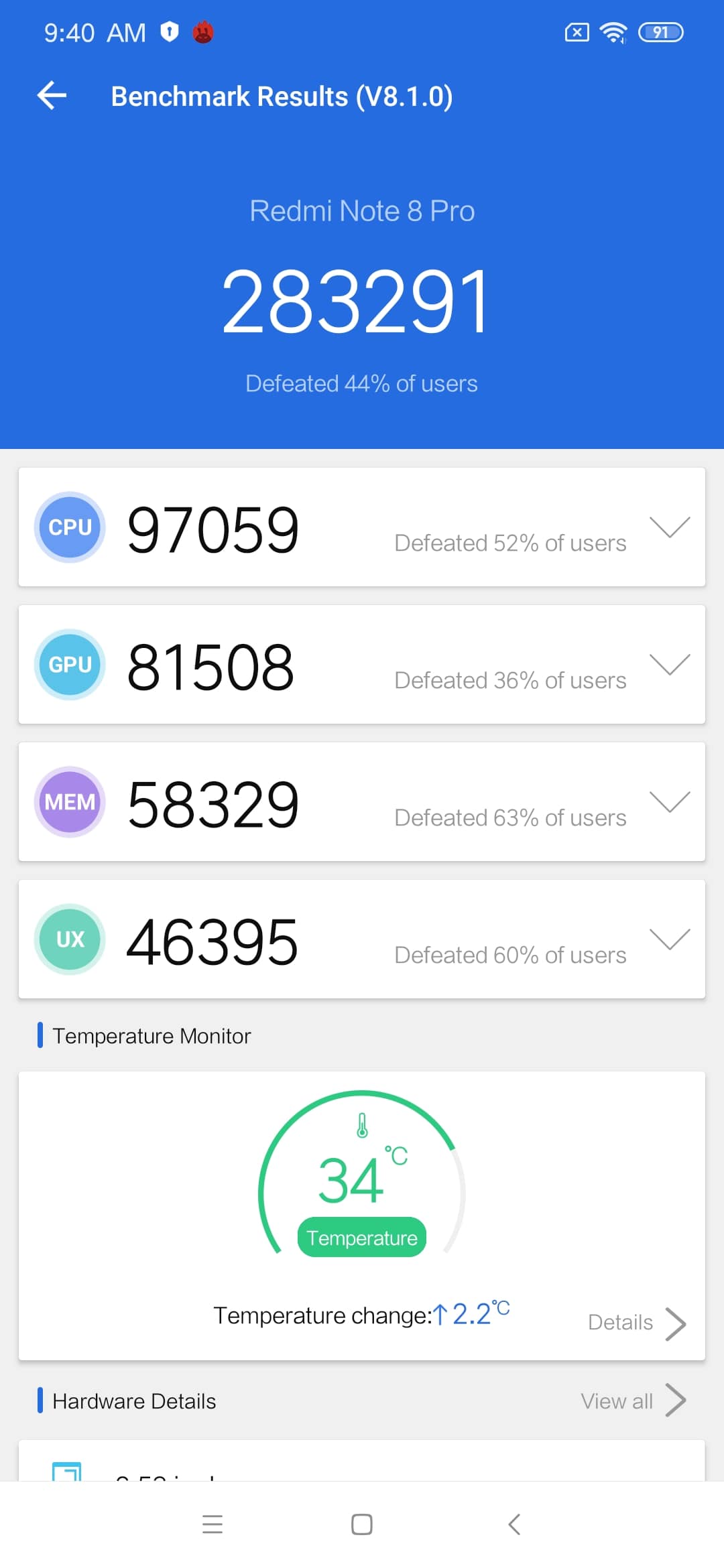
Task: Expand the GPU score breakdown
Action: (670, 665)
